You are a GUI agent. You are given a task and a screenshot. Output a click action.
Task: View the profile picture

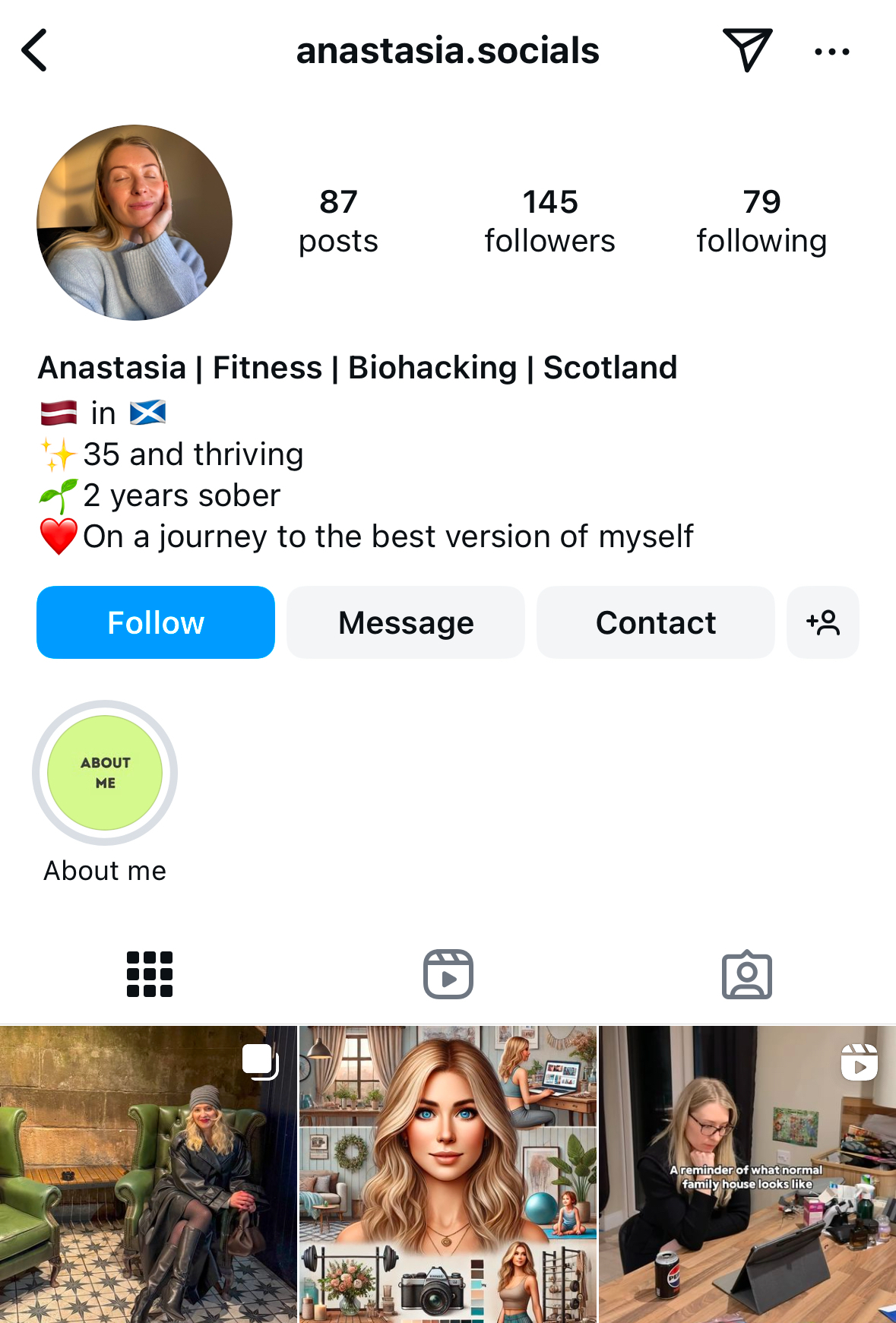(x=135, y=223)
